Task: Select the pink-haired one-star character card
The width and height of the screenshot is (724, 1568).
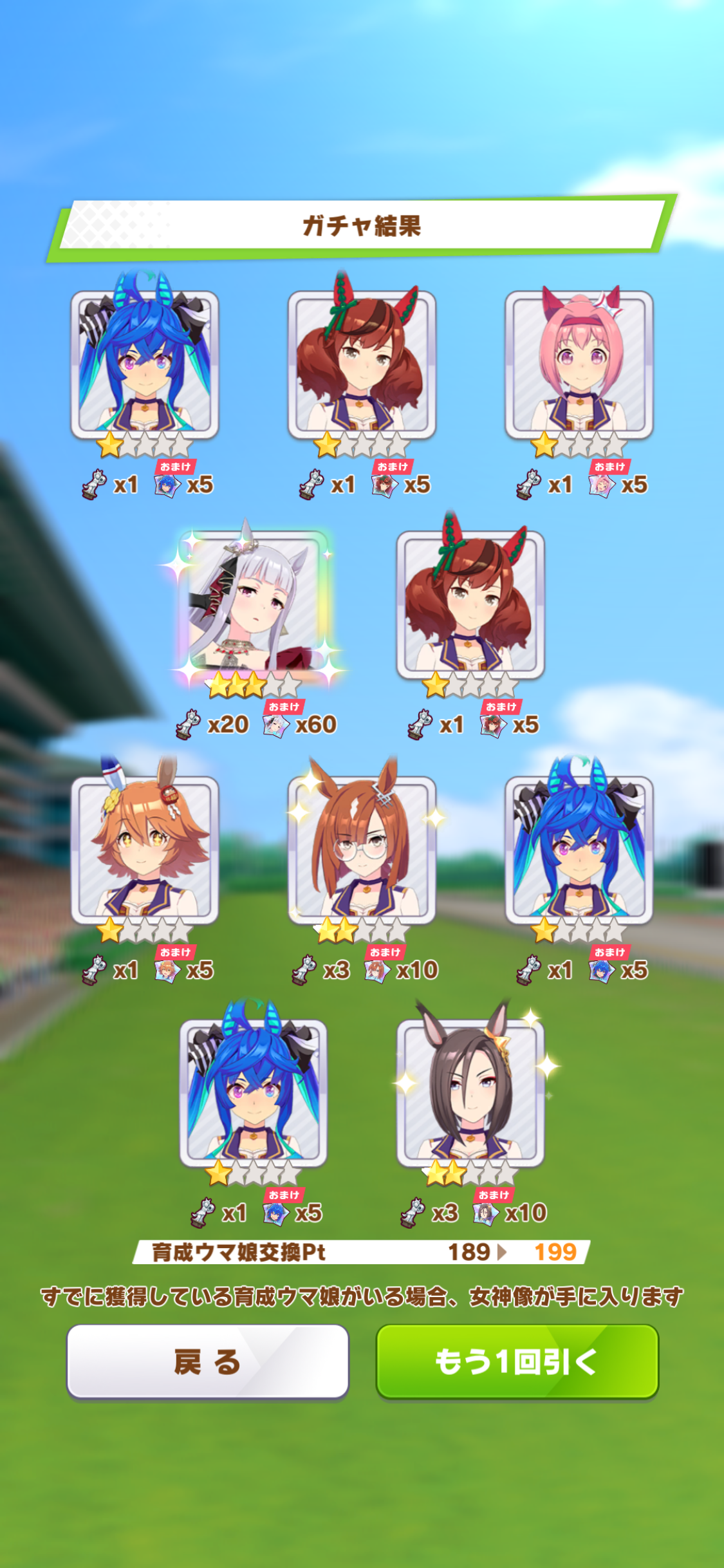Action: click(579, 364)
